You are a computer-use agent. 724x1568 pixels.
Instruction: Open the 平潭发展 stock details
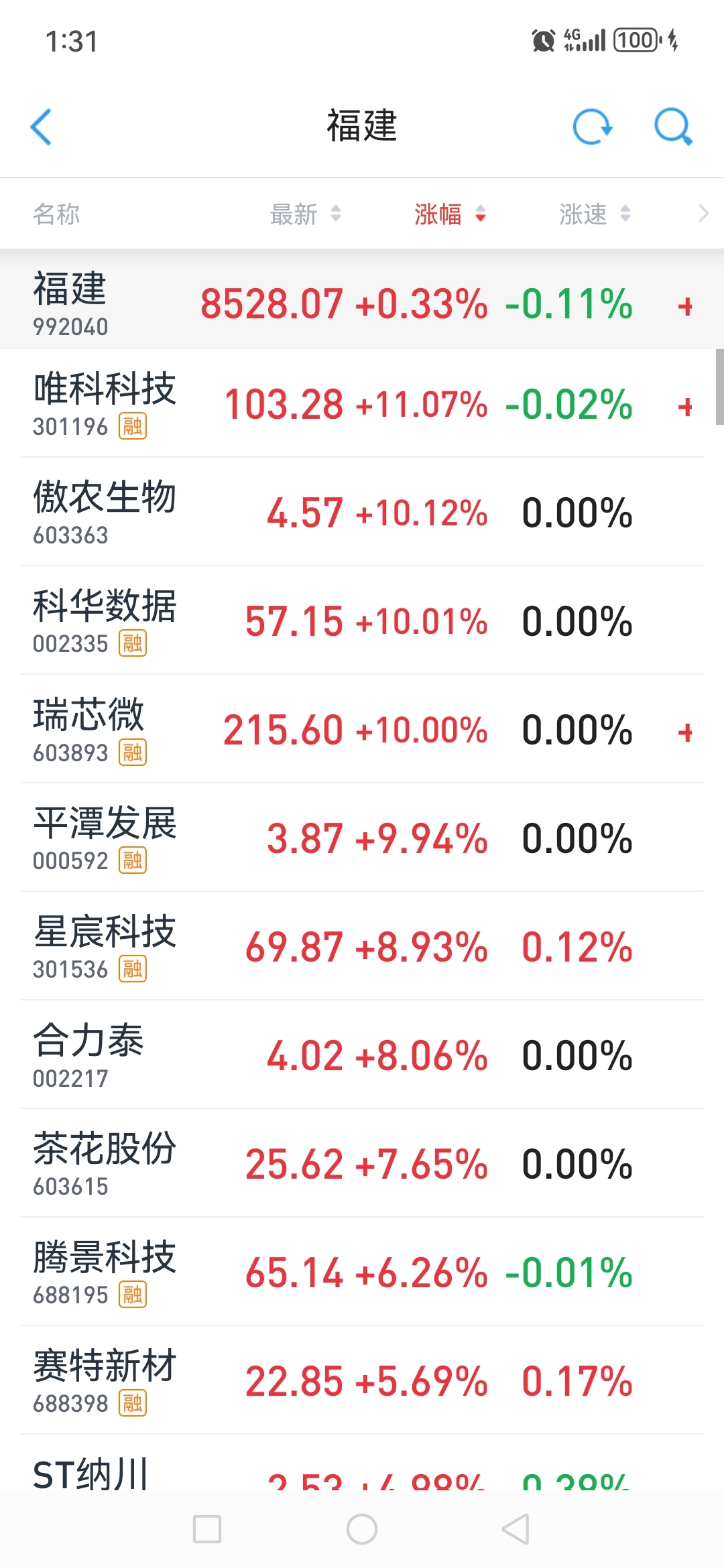362,838
